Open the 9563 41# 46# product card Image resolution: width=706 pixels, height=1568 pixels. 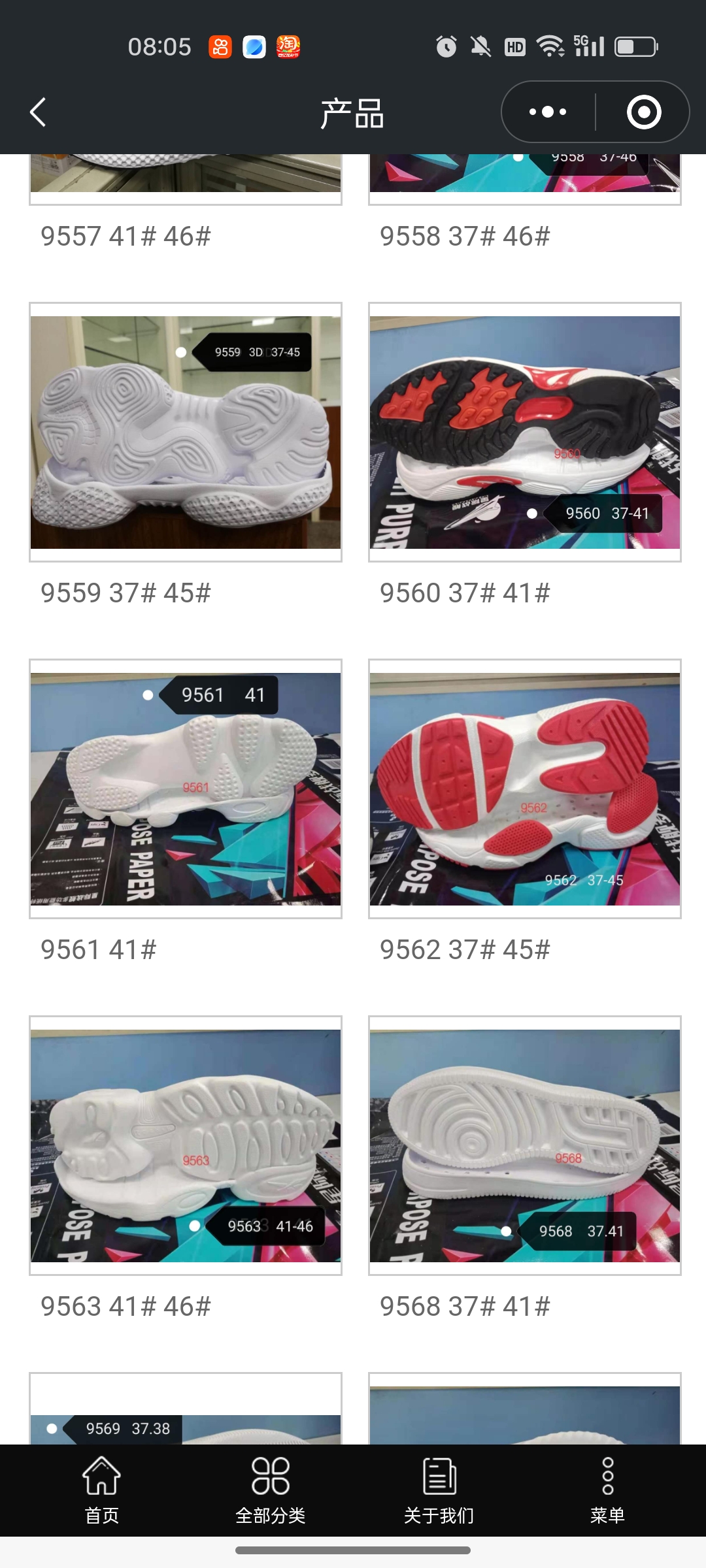[x=186, y=1146]
